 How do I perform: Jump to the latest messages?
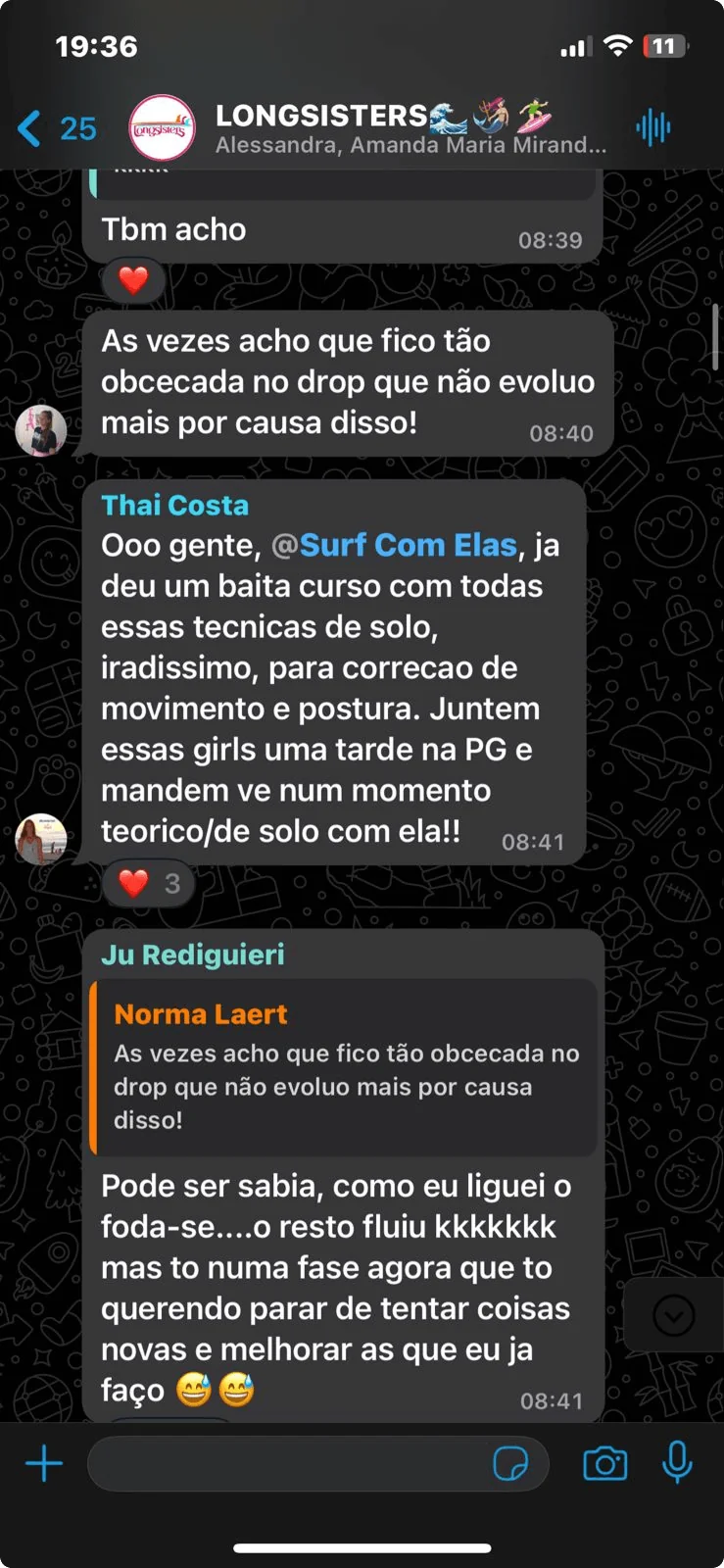click(x=673, y=1315)
